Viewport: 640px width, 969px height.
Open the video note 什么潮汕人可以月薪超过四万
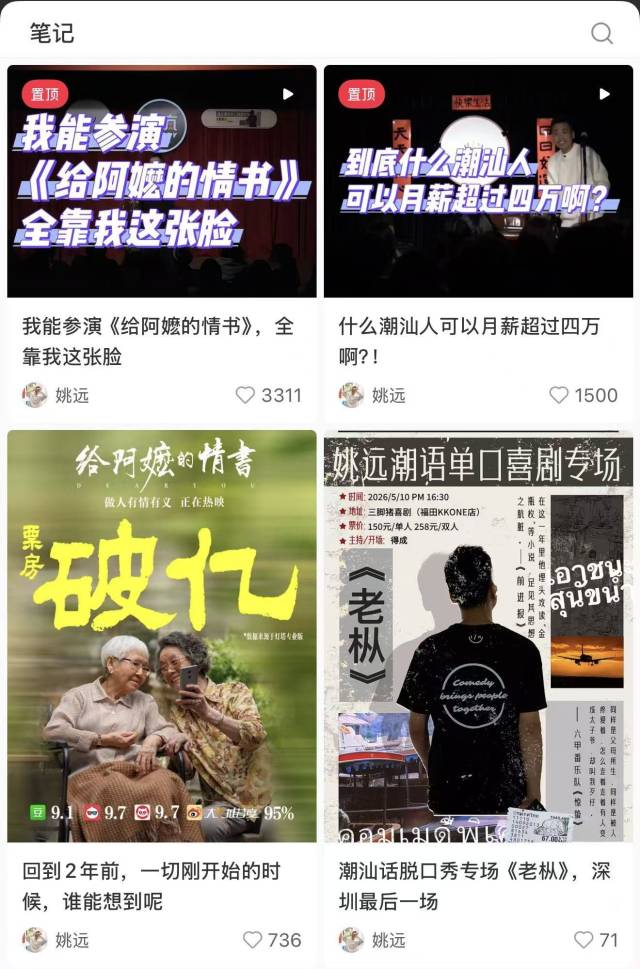pos(478,181)
